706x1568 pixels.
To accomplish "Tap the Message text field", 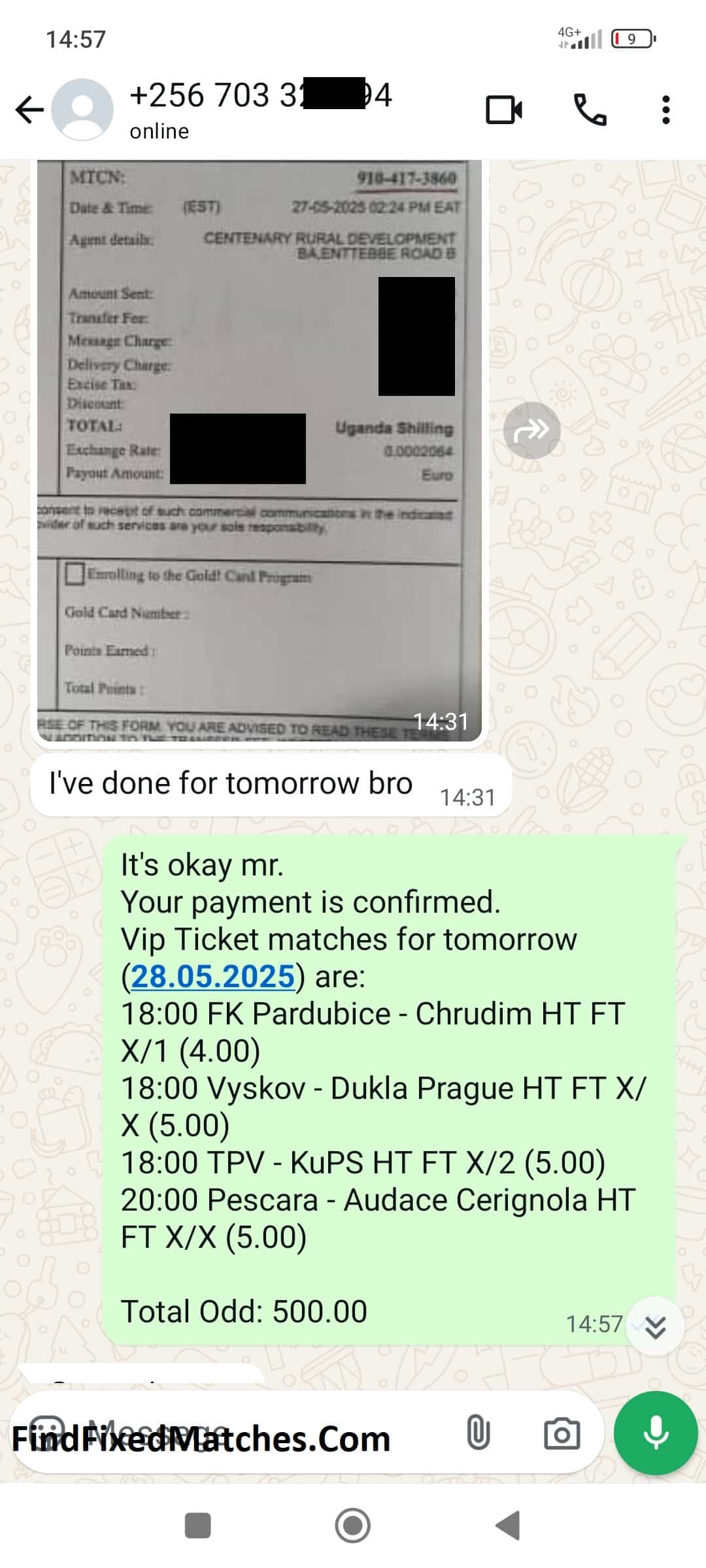I will coord(261,1433).
